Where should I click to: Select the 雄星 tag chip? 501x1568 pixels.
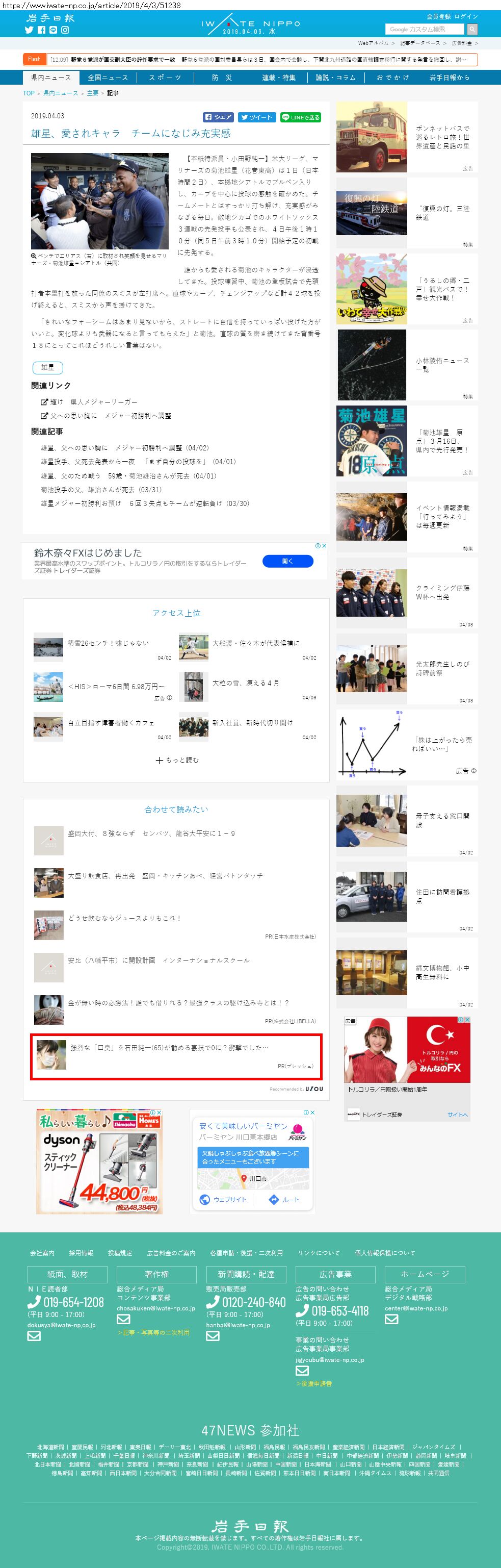[x=47, y=367]
